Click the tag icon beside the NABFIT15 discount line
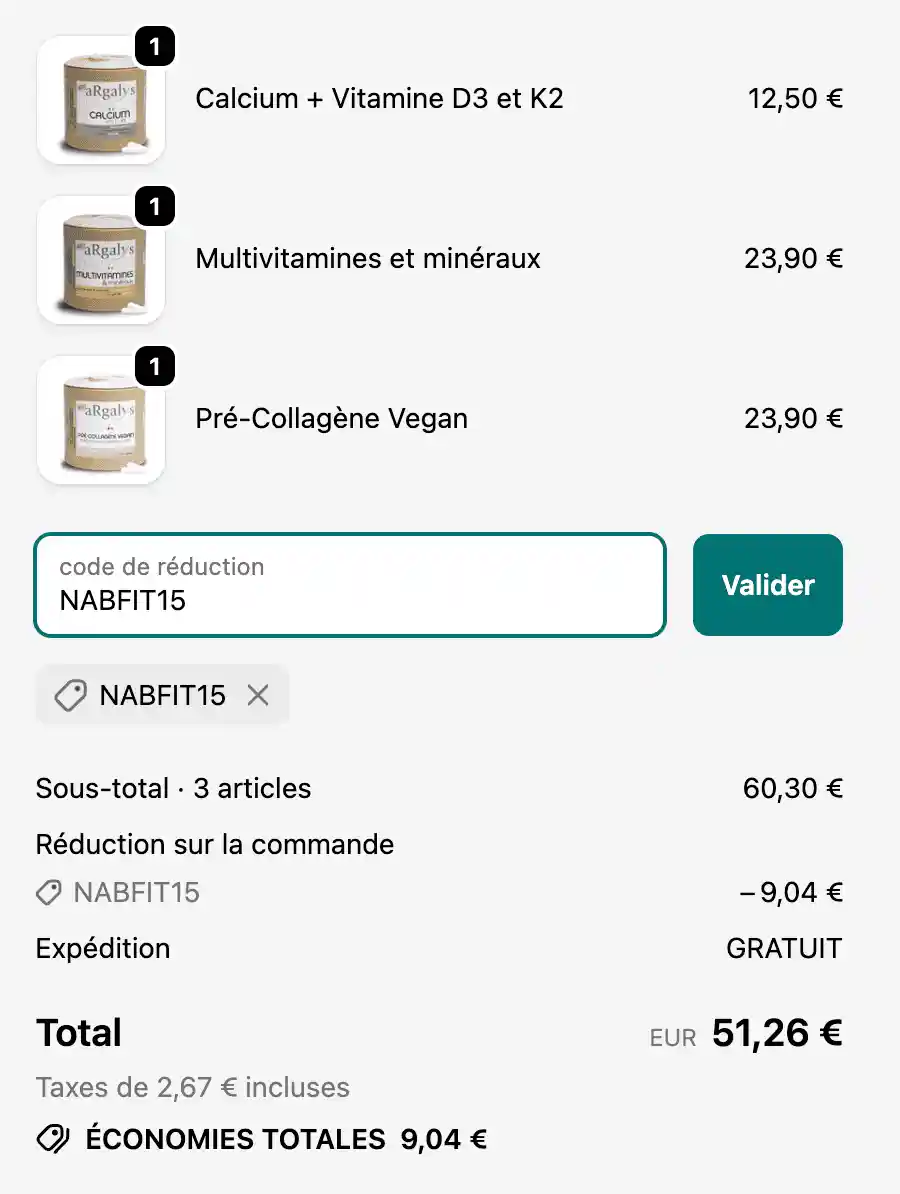900x1194 pixels. coord(48,892)
